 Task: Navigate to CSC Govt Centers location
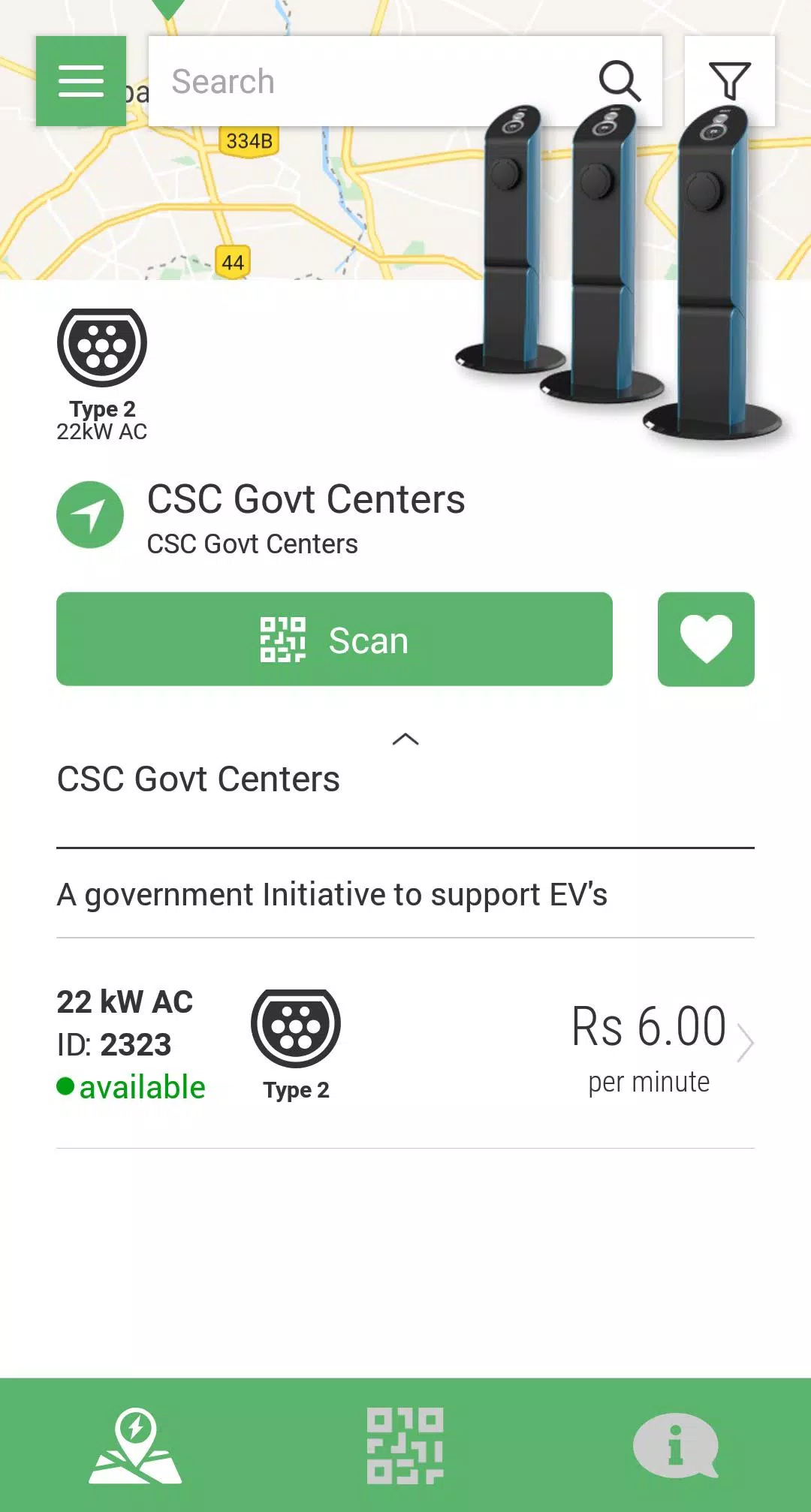point(90,515)
